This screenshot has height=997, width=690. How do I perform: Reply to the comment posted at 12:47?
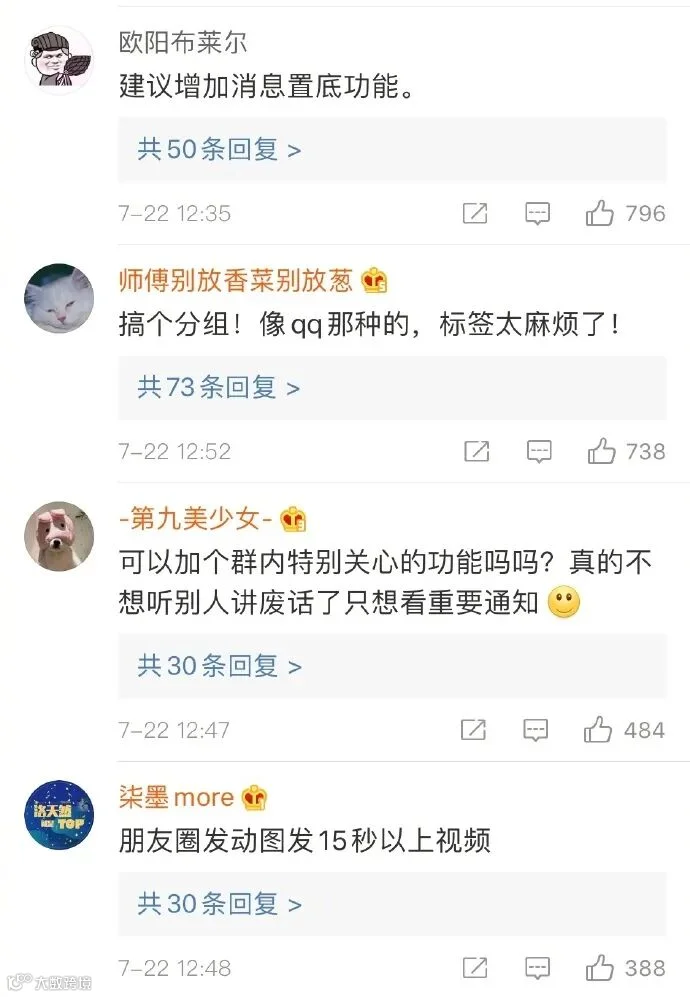[535, 730]
